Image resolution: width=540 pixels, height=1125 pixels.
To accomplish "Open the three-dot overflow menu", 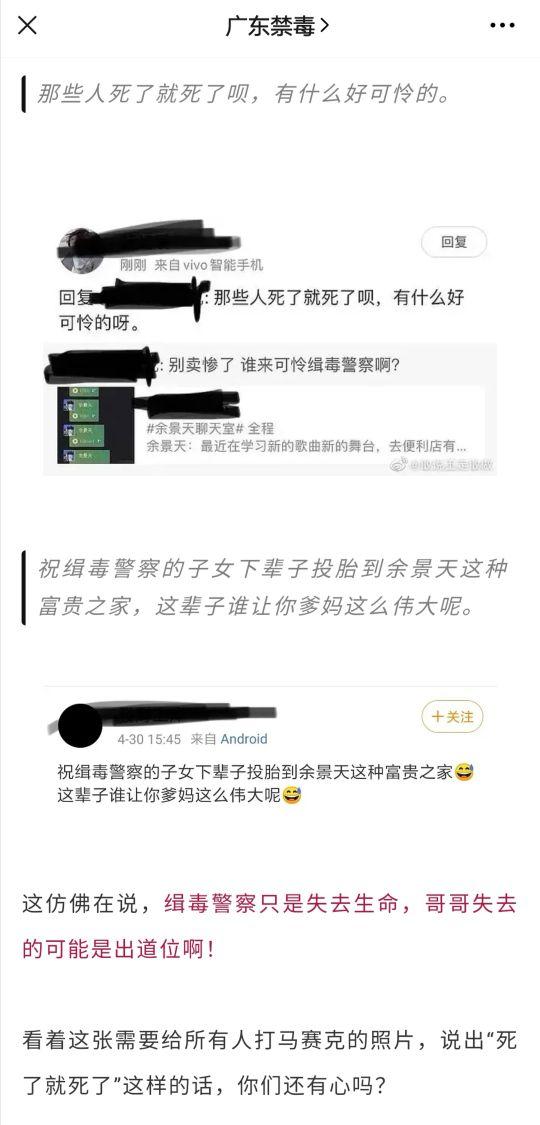I will [x=502, y=26].
